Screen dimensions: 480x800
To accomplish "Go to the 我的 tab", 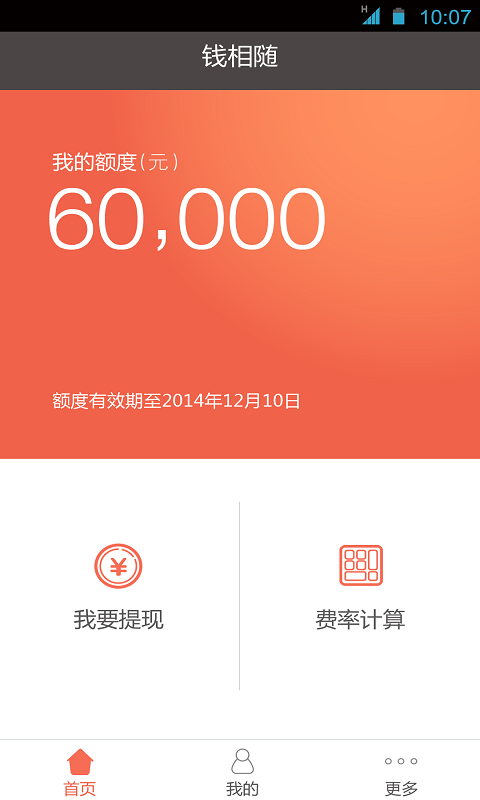I will [x=242, y=771].
